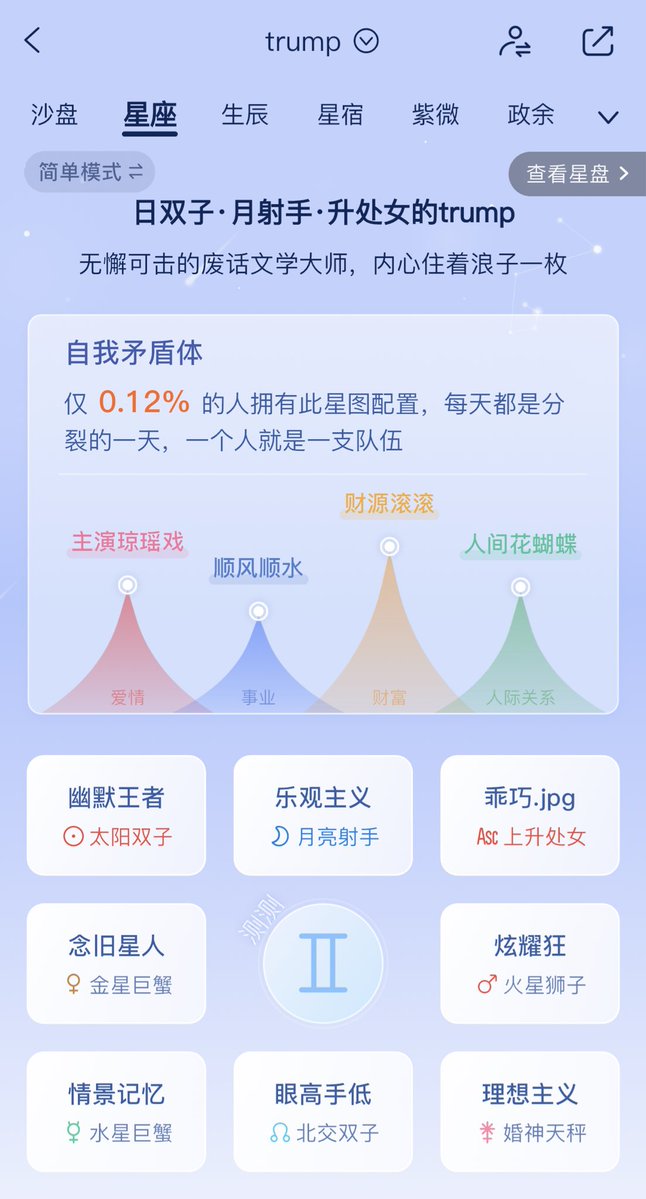Open the 眼高手低 北交双子 card
This screenshot has width=646, height=1199.
point(323,1111)
